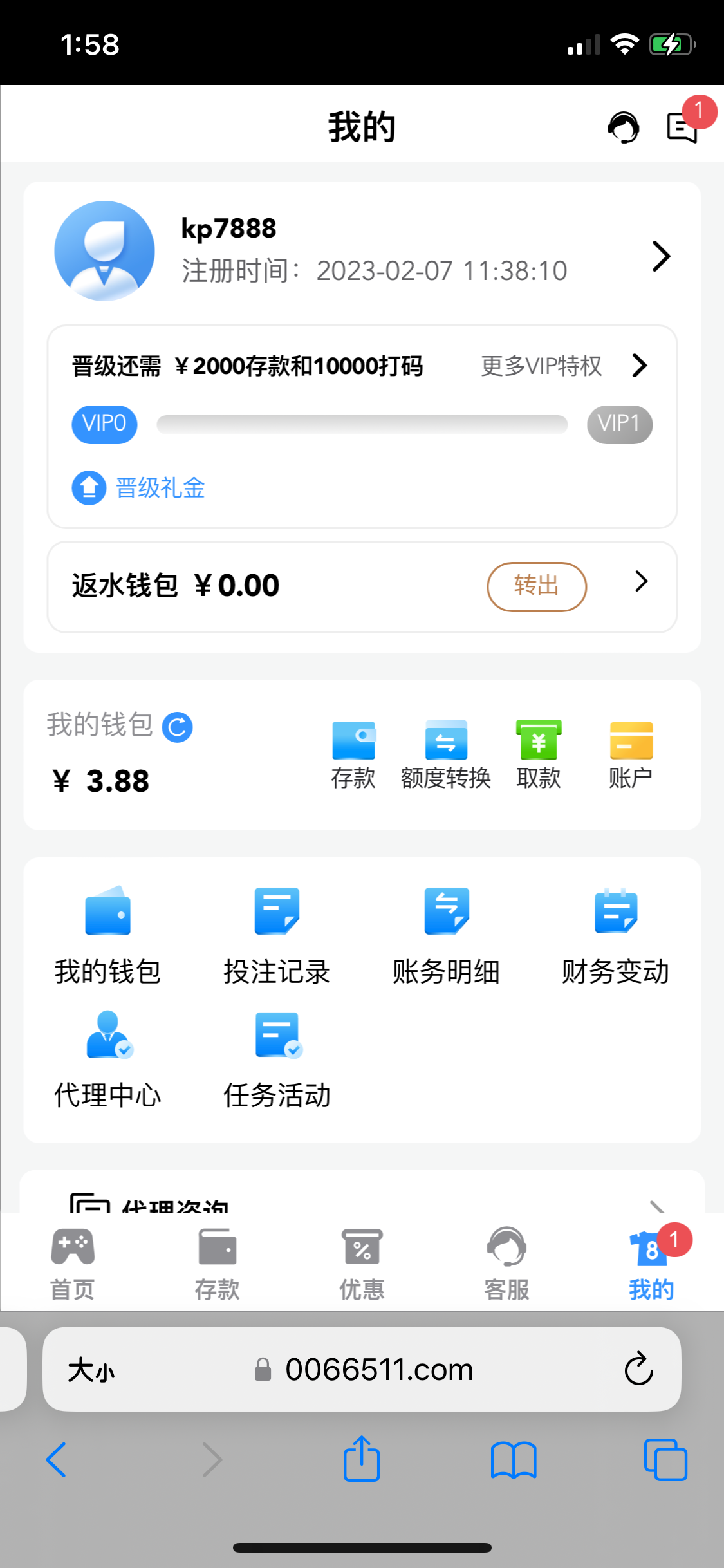Refresh the 我的钱包 balance
Viewport: 724px width, 1568px height.
tap(178, 727)
